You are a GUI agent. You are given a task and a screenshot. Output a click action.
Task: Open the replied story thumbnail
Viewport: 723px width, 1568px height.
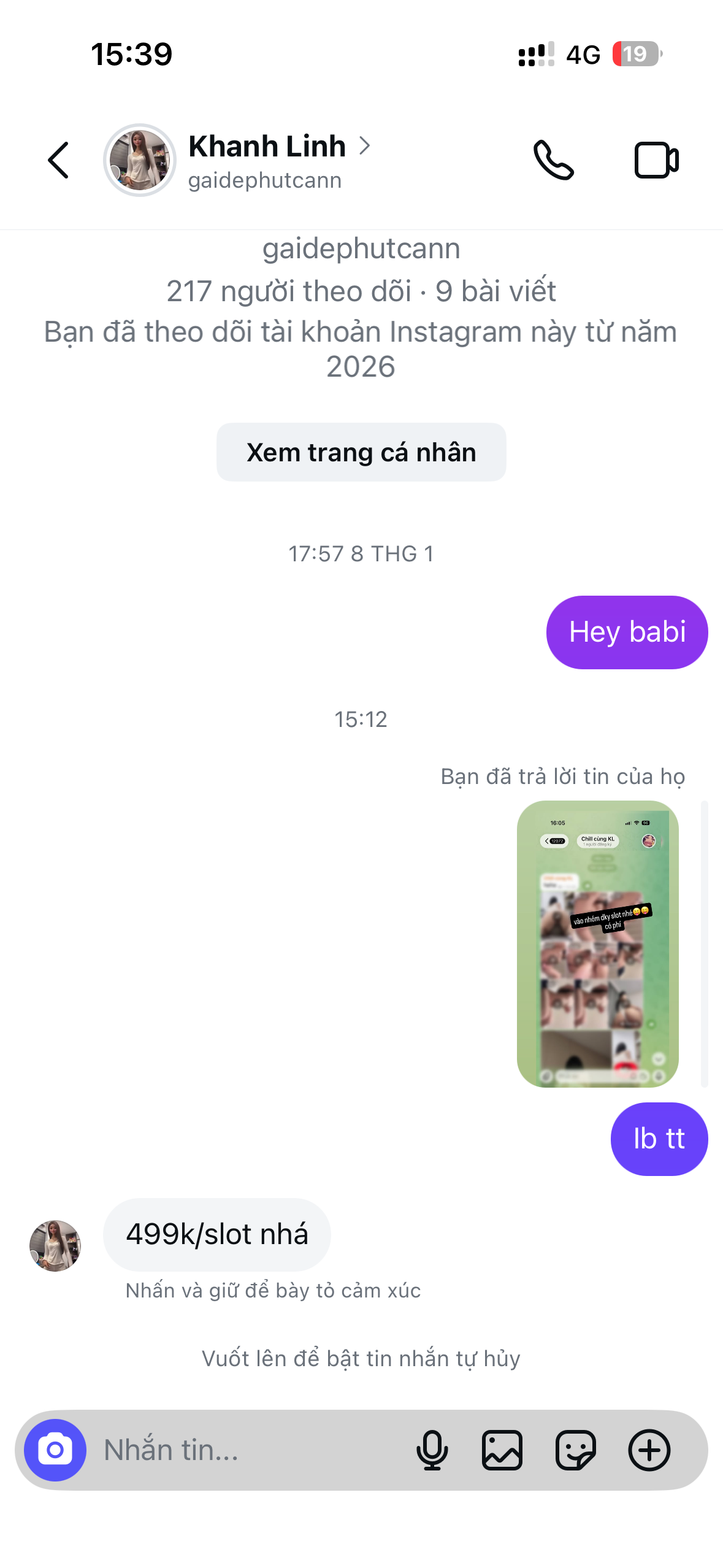point(597,943)
